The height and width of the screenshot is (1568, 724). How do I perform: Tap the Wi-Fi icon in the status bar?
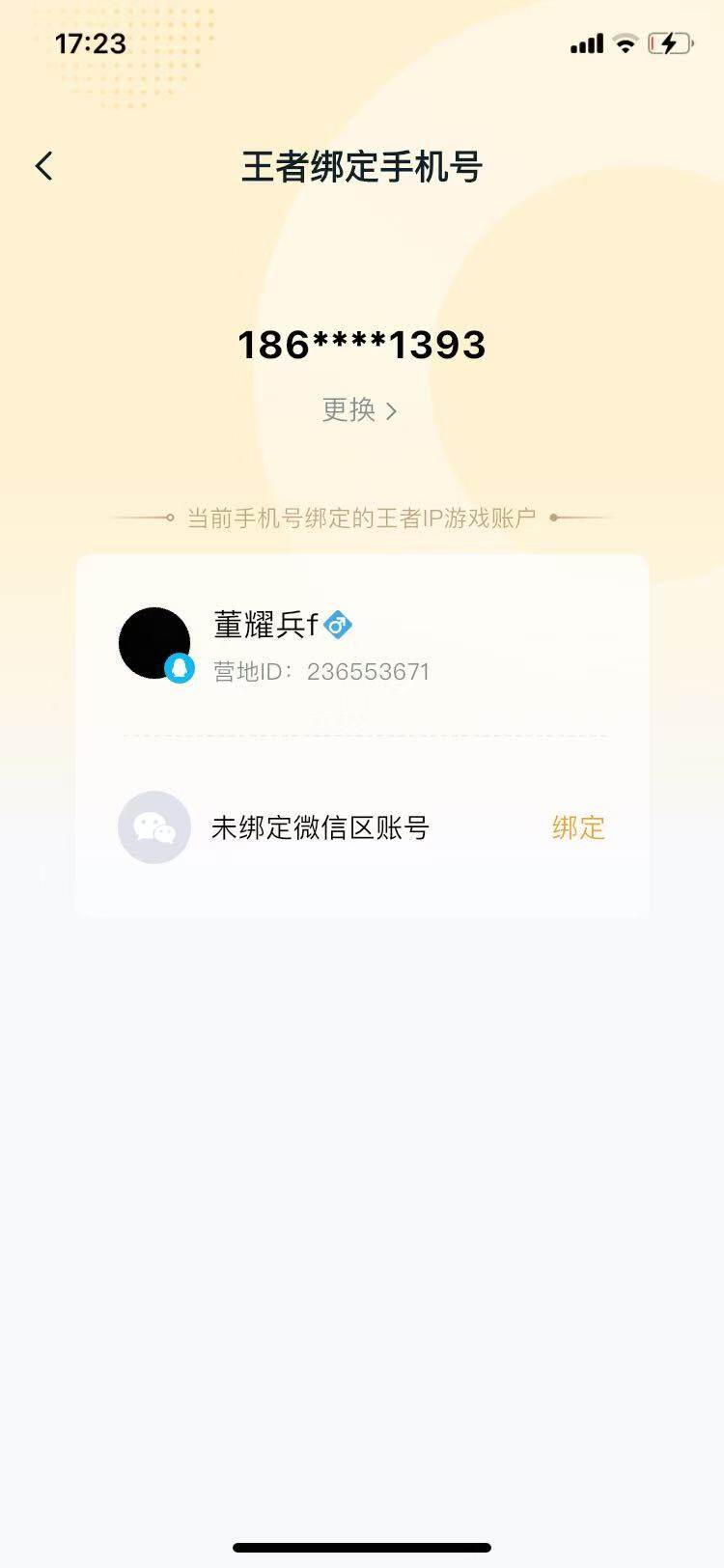(626, 42)
